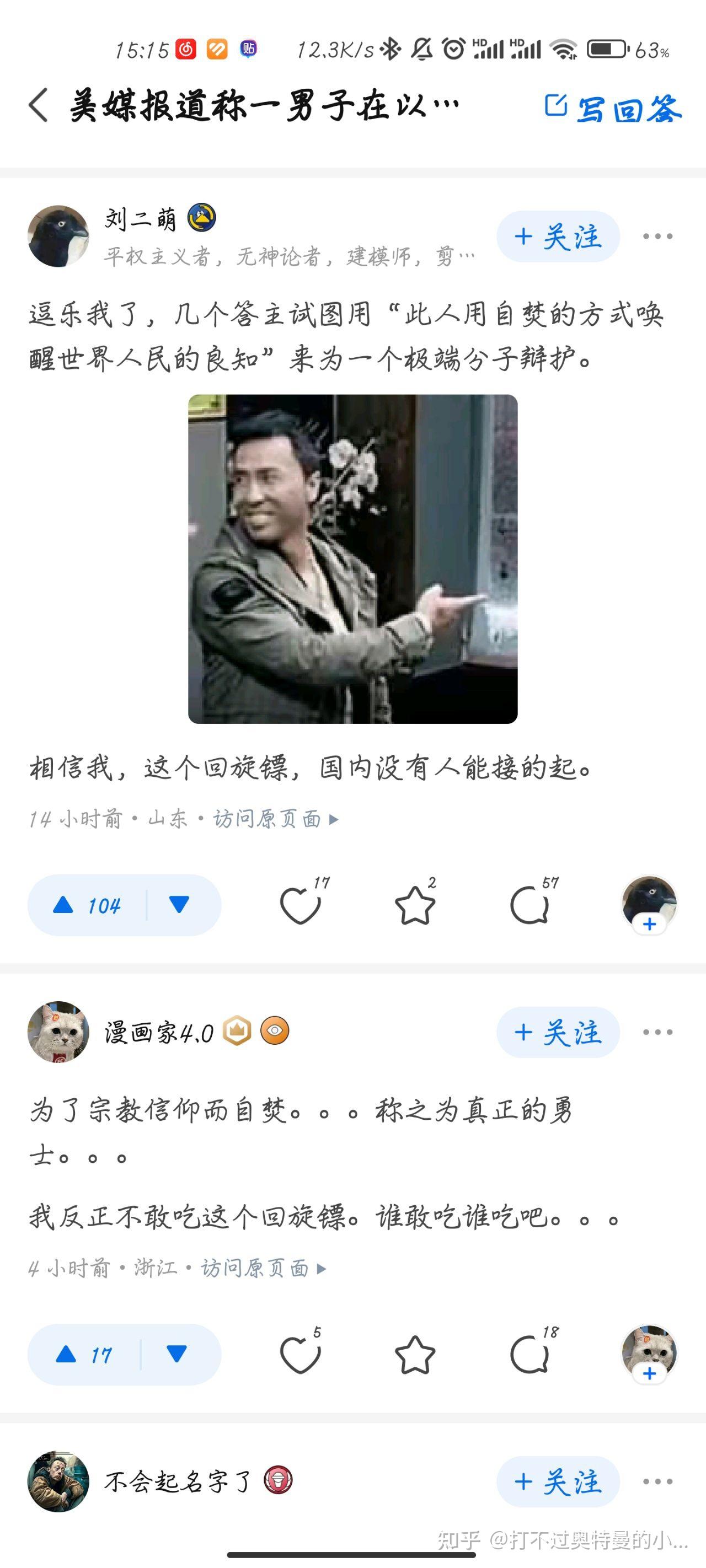Follow 漫画家4.0

(x=558, y=1032)
